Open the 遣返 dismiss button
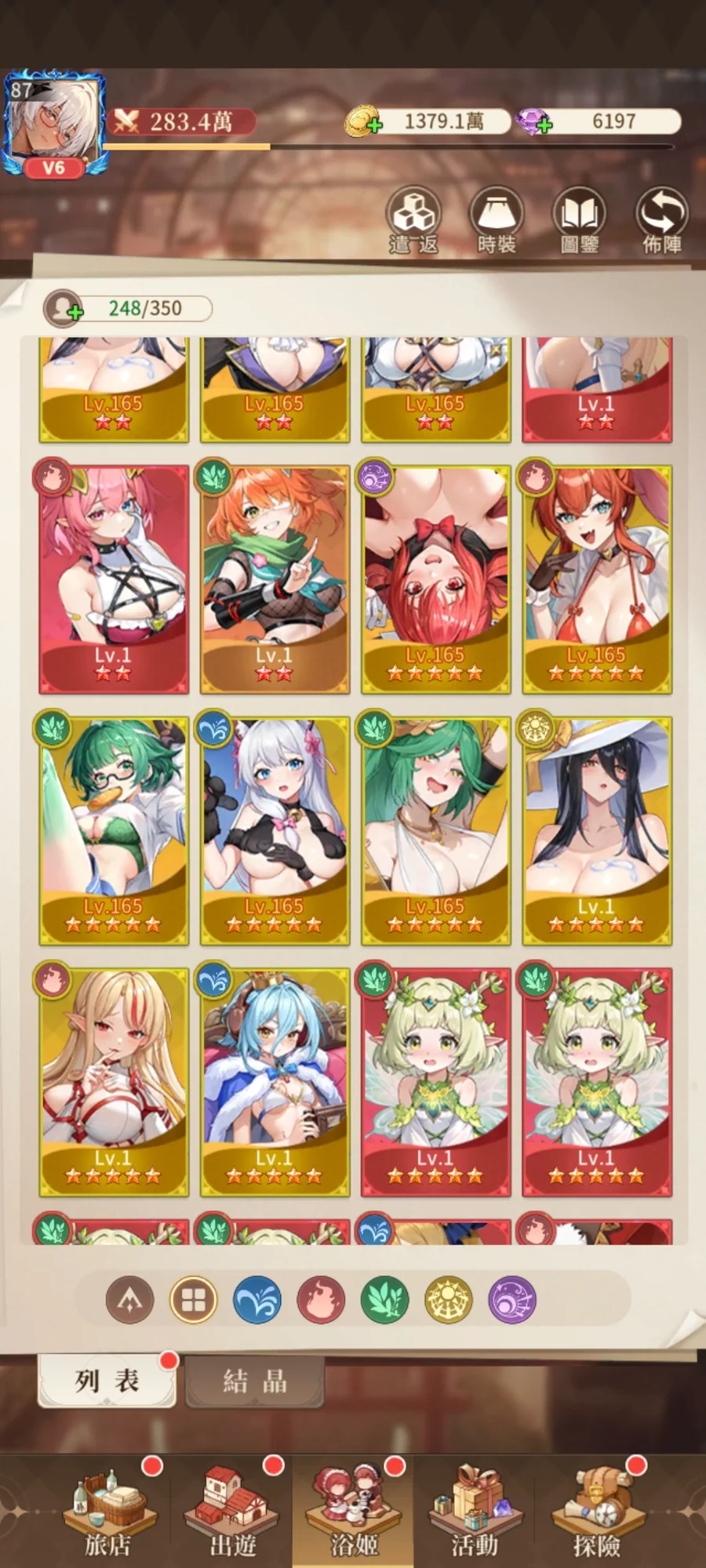Viewport: 706px width, 1568px height. tap(413, 220)
